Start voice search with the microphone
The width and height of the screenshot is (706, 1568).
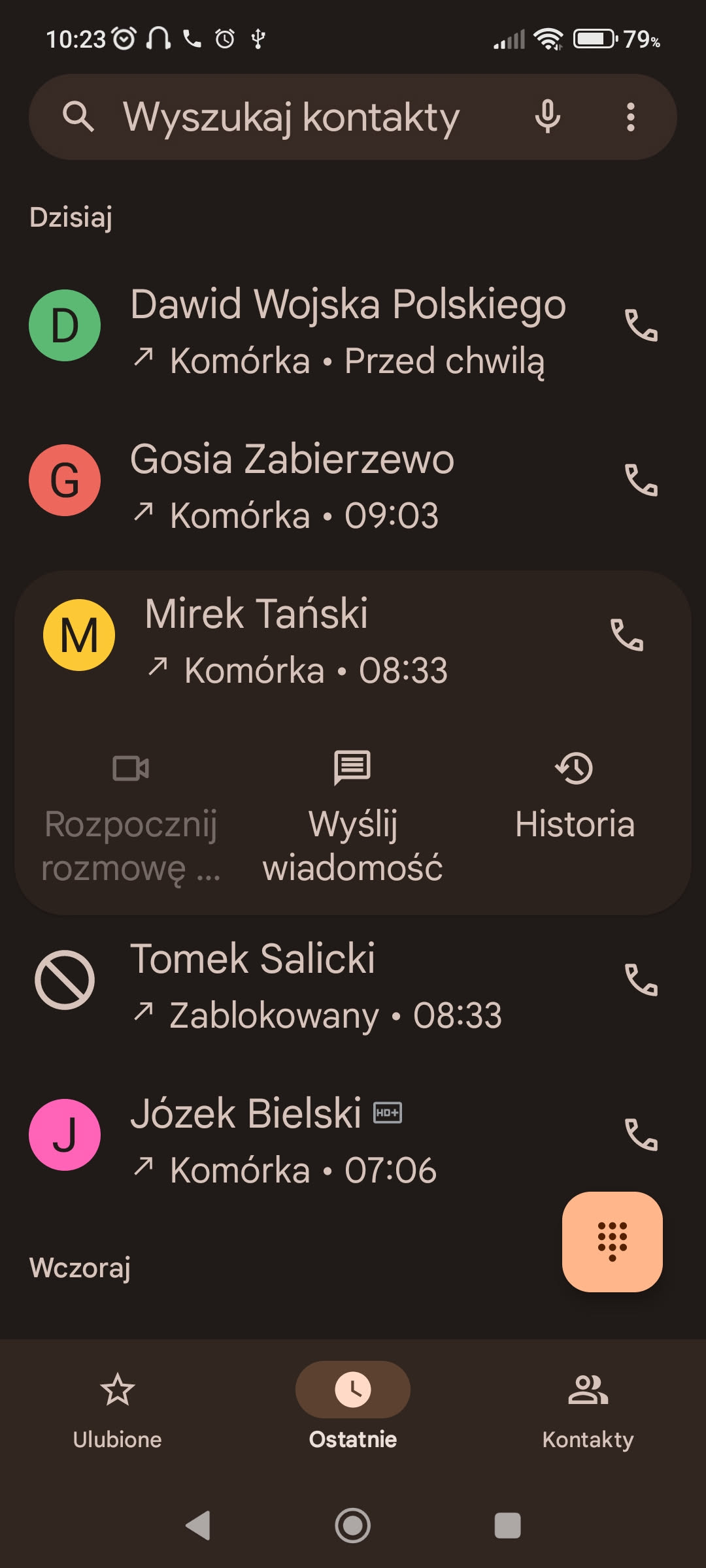(x=548, y=118)
